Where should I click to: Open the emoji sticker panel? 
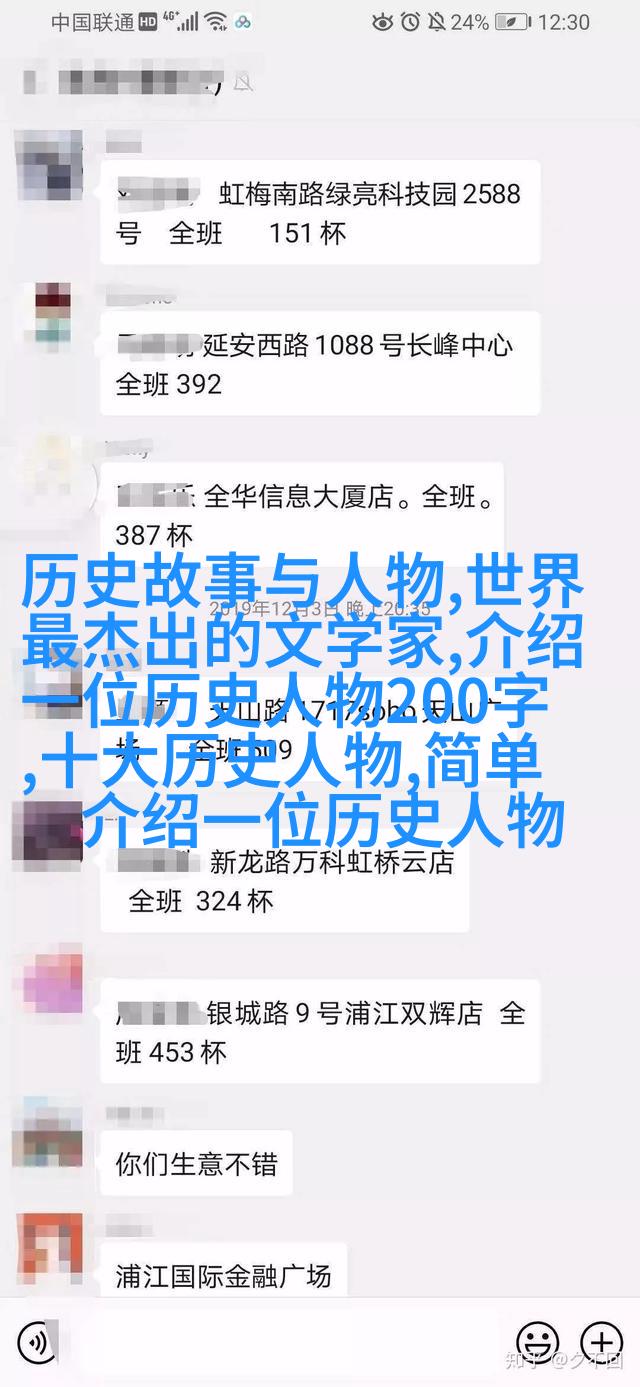point(538,1341)
